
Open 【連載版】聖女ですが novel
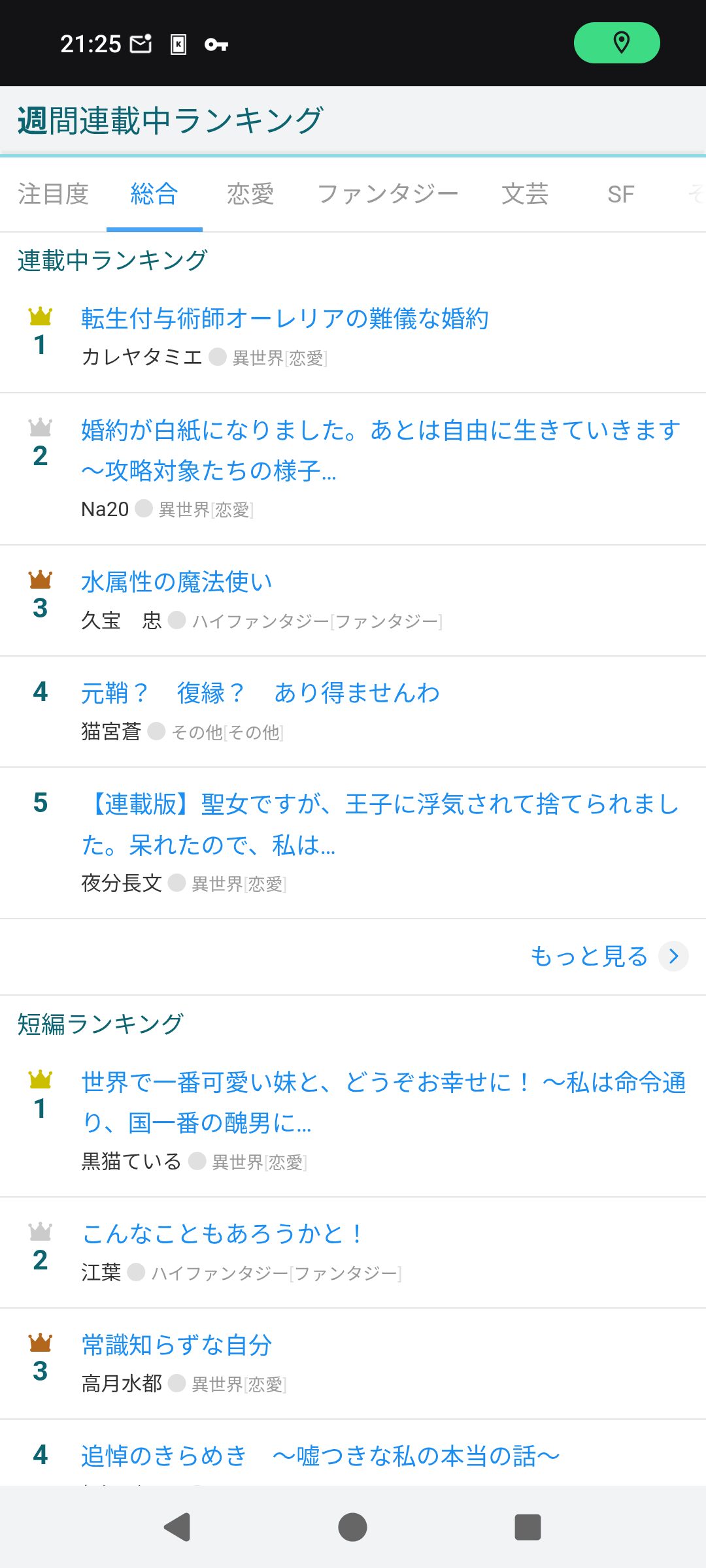(x=381, y=824)
